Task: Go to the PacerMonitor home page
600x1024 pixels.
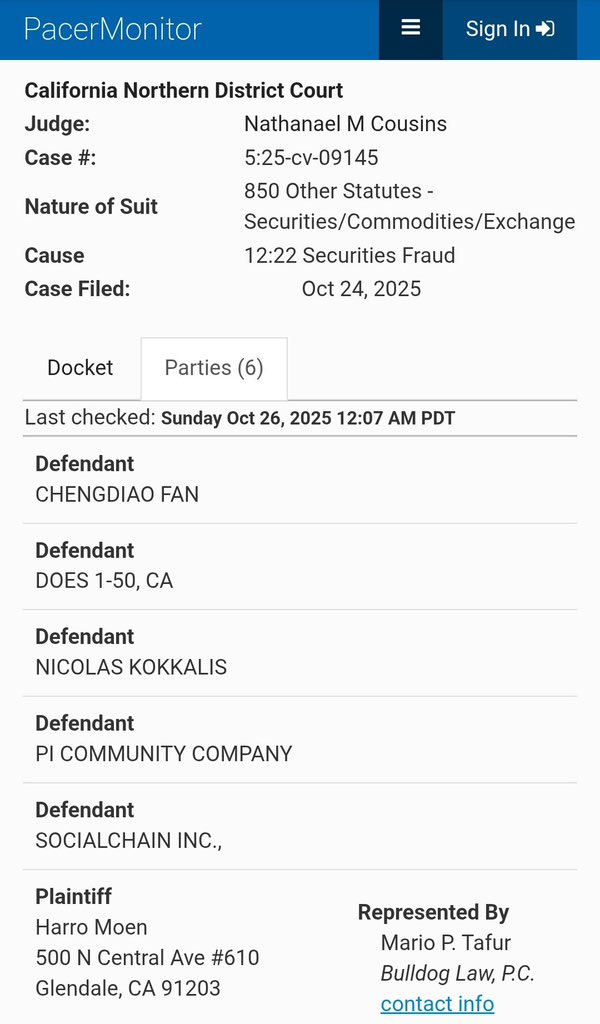Action: (112, 29)
